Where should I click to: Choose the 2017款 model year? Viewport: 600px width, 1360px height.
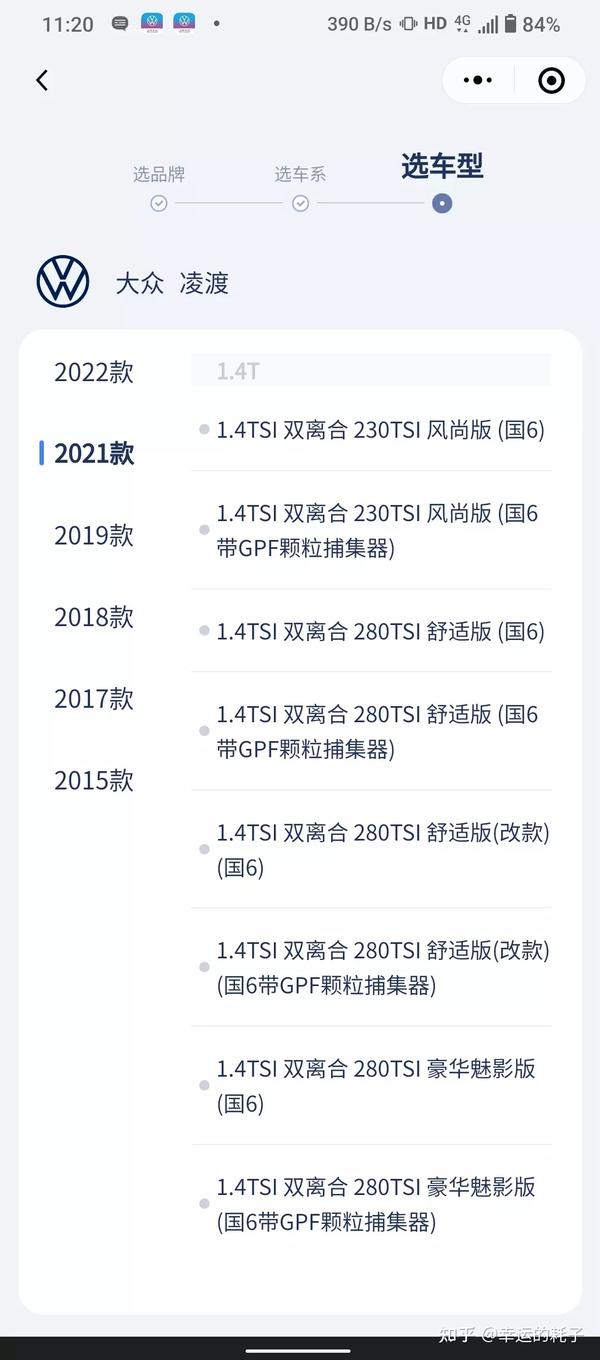coord(94,698)
